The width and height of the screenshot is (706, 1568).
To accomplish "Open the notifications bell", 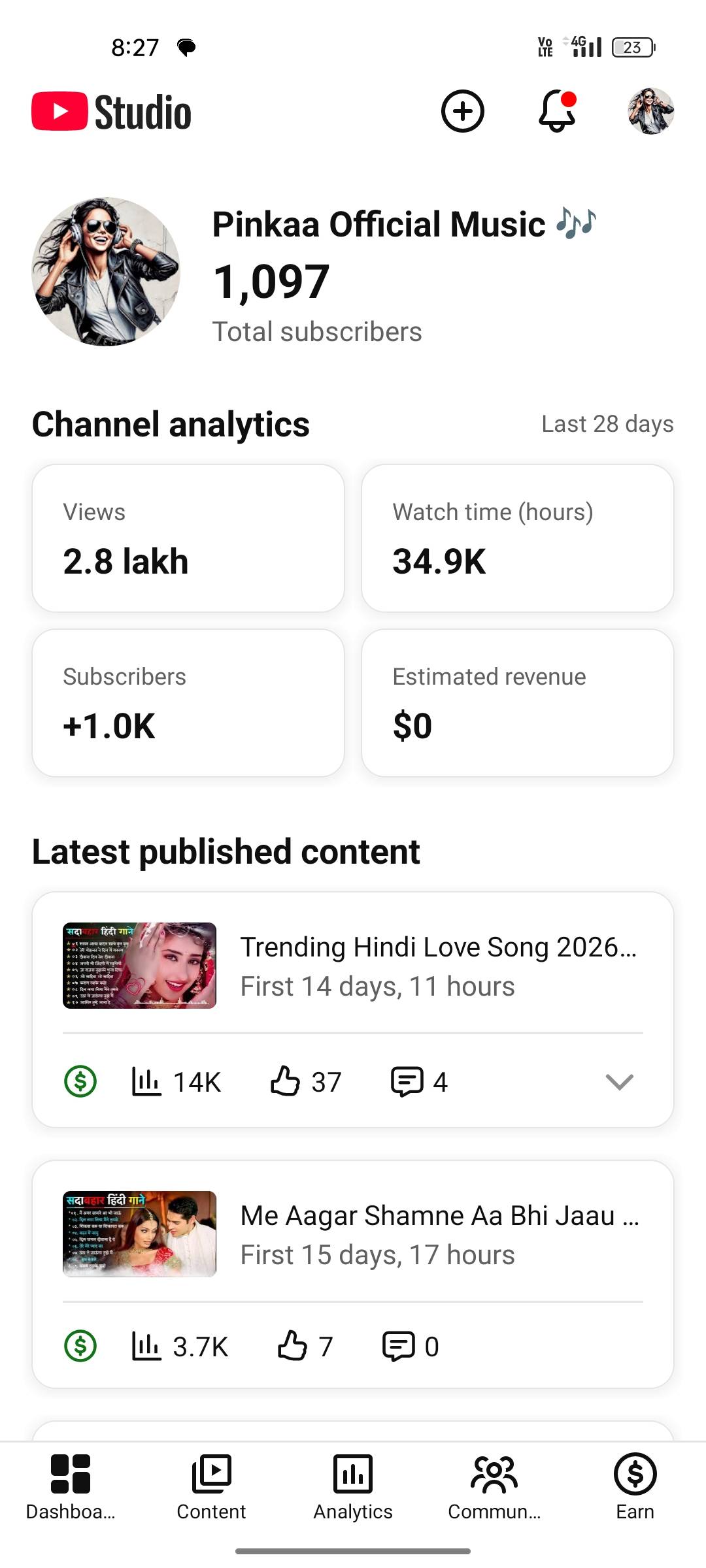I will [x=556, y=111].
